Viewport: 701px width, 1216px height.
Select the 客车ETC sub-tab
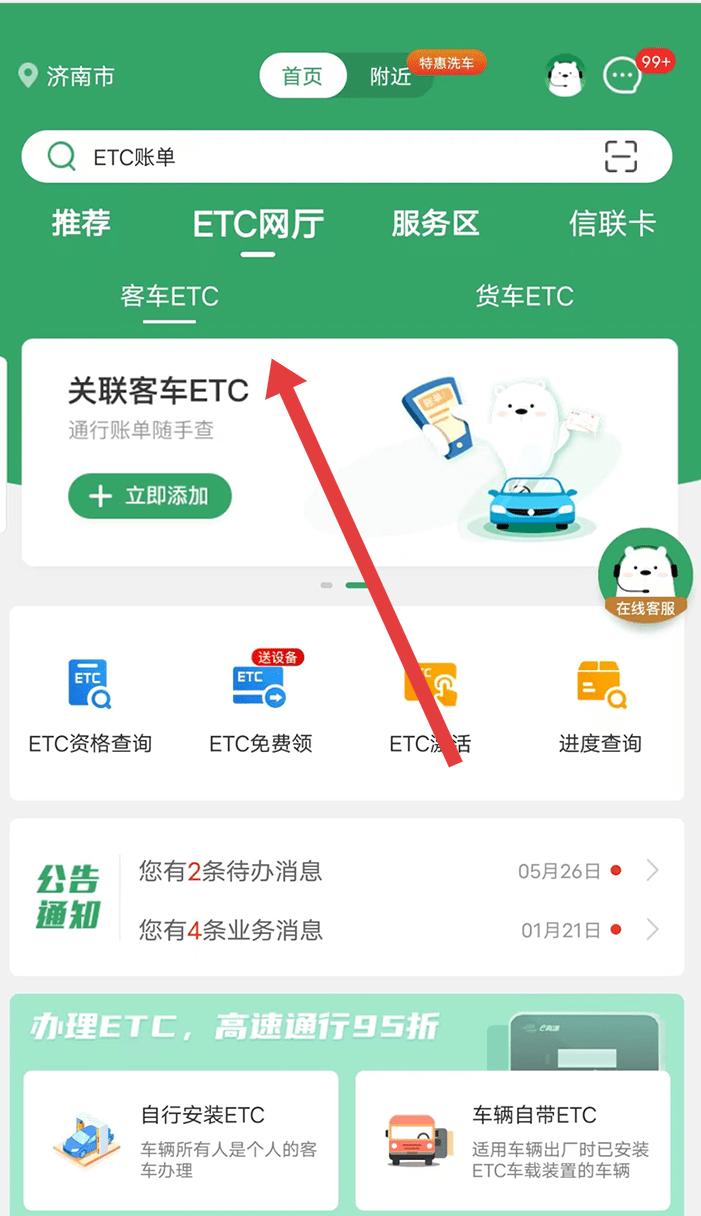coord(169,297)
